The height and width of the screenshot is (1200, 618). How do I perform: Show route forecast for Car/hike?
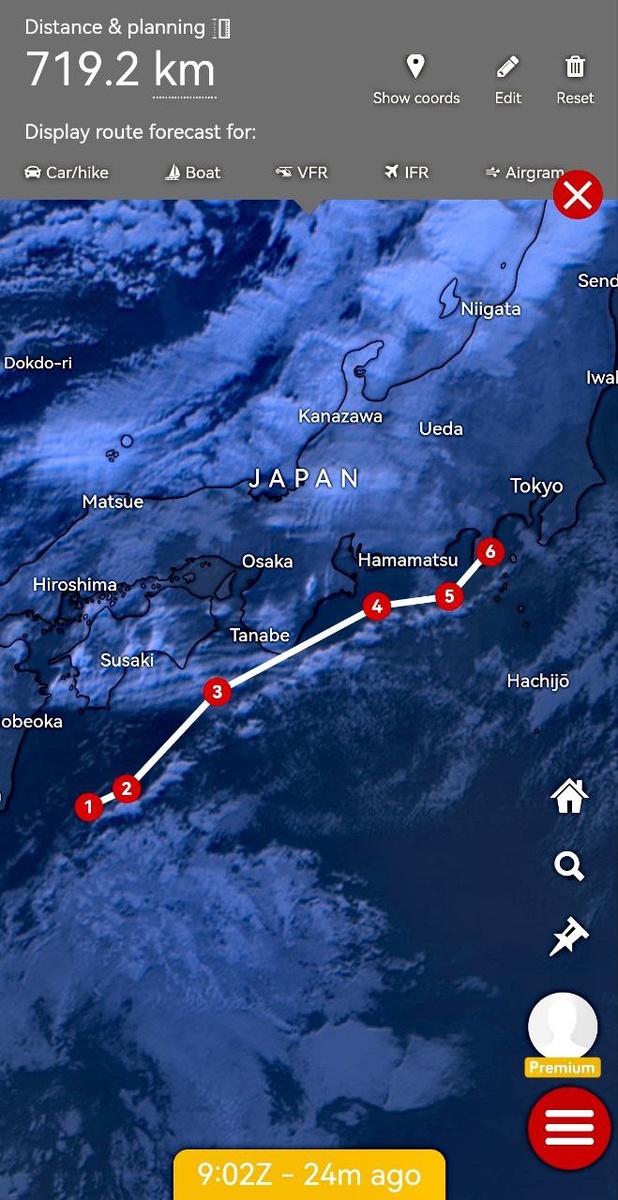(66, 173)
